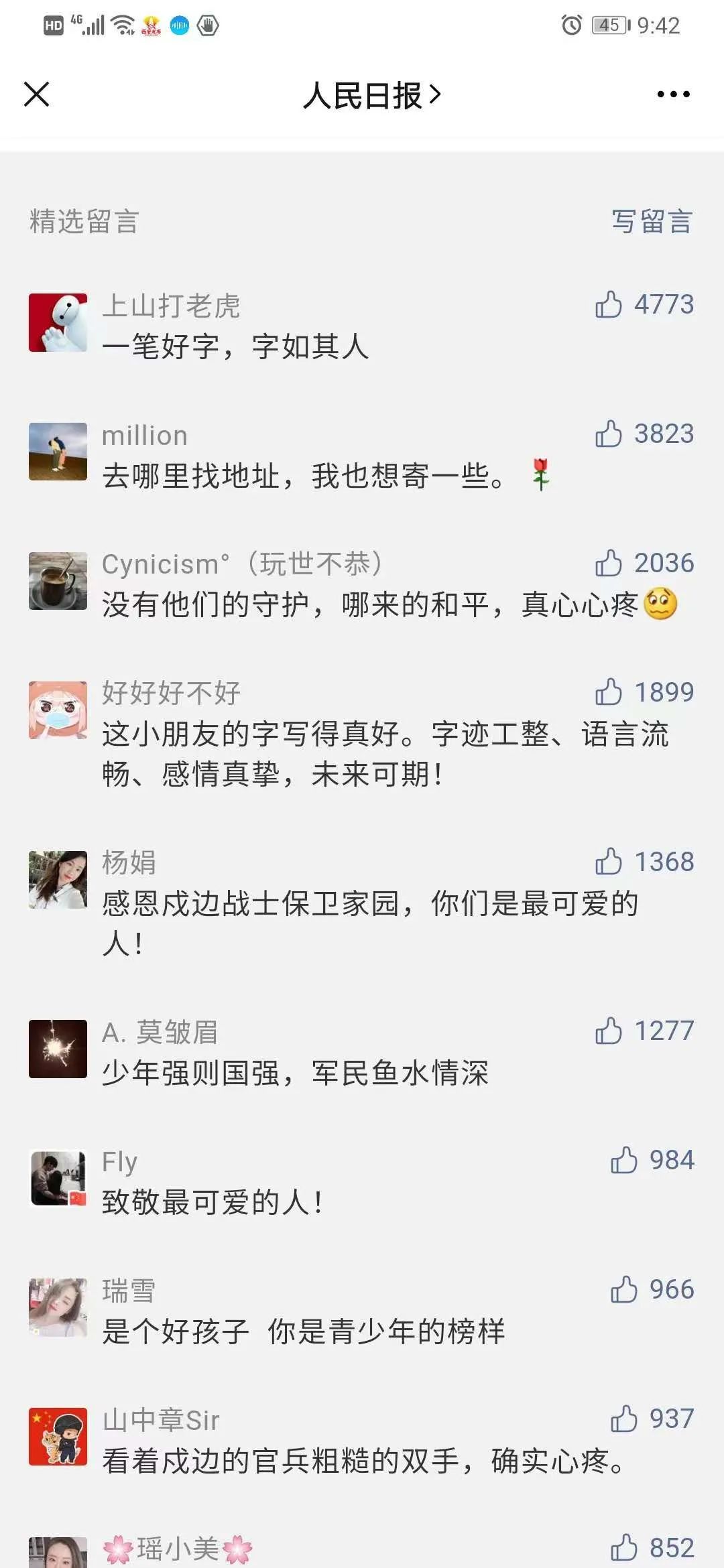The image size is (724, 1568).
Task: Like million's comment
Action: point(609,434)
